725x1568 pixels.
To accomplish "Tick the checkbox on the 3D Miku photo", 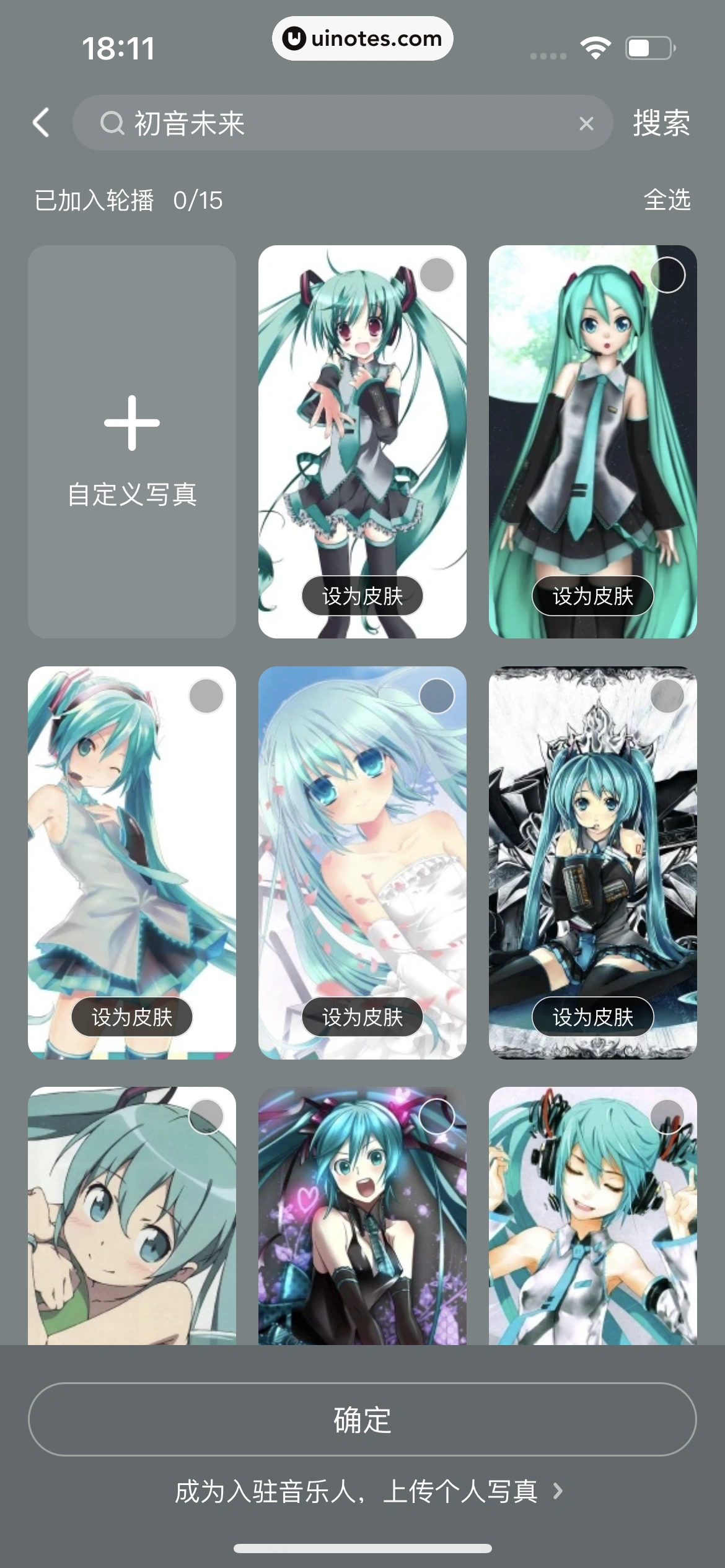I will (x=667, y=275).
